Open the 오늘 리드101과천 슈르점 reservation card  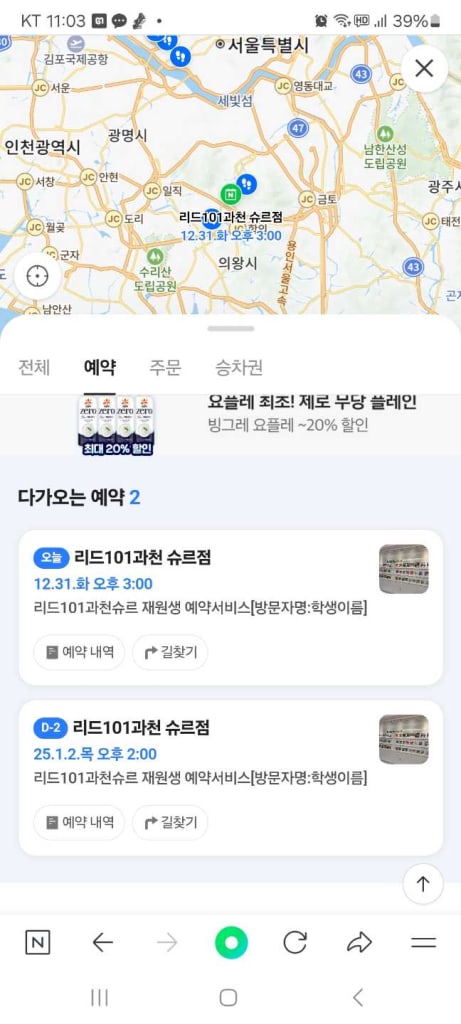[230, 607]
